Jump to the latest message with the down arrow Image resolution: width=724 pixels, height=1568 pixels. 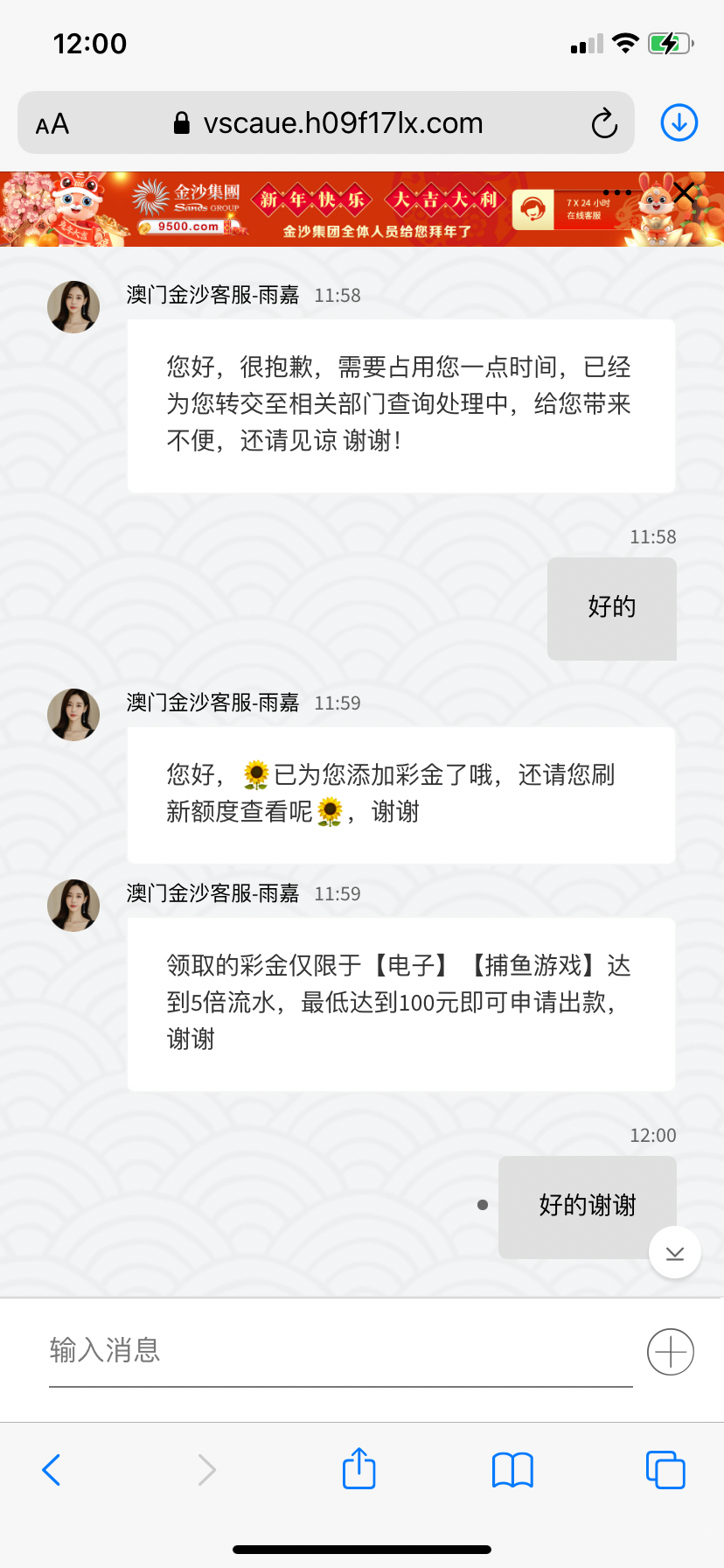(675, 1253)
